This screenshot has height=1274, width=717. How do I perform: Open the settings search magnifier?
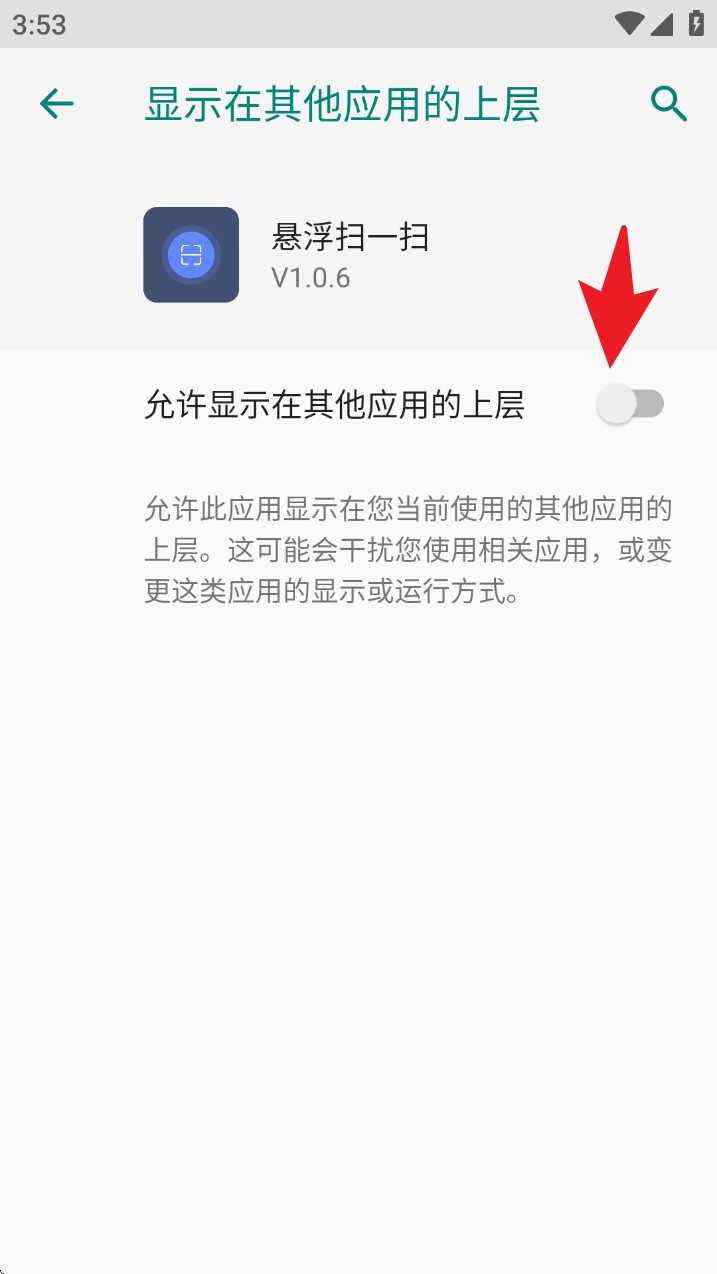(x=668, y=103)
